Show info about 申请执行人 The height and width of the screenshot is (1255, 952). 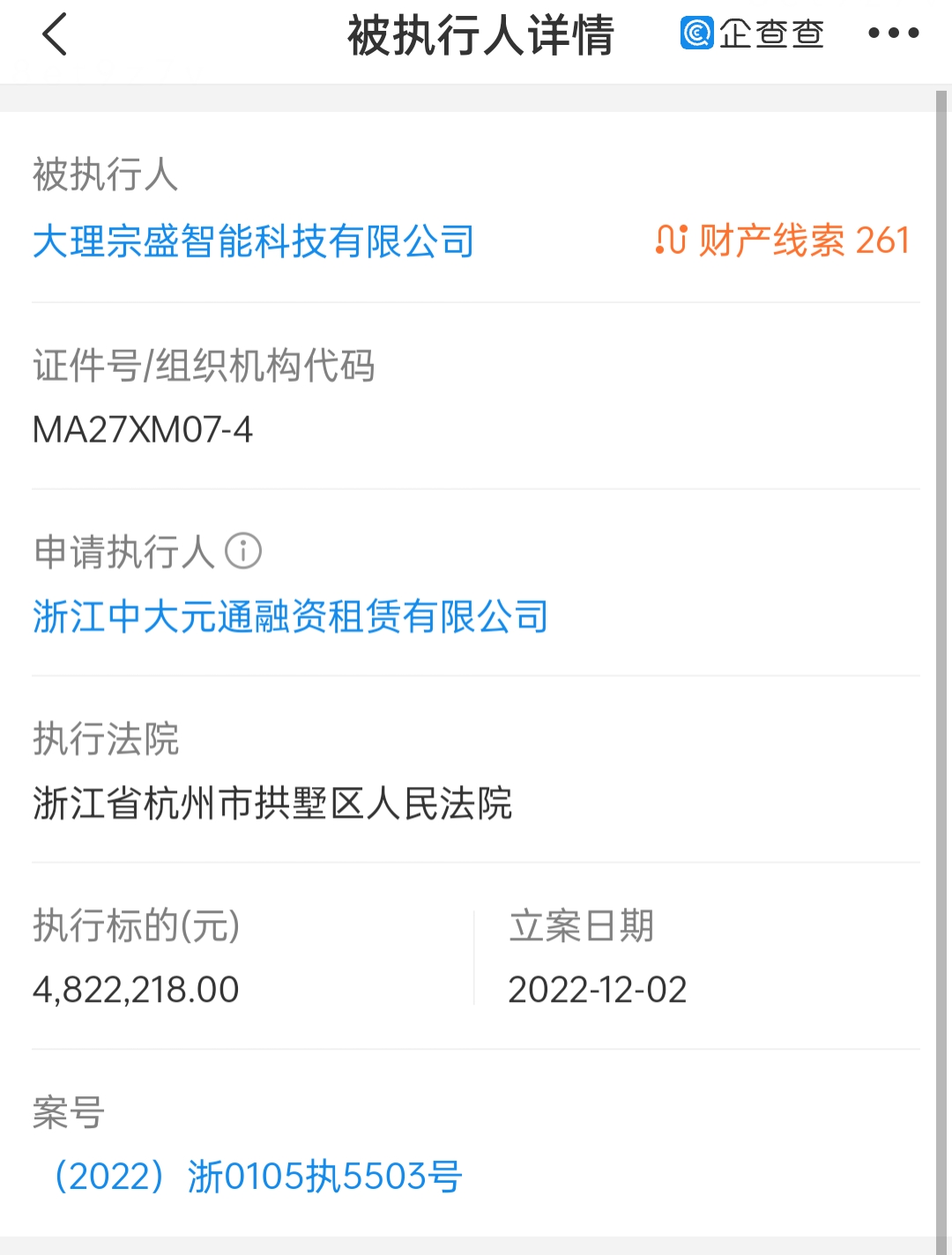point(243,552)
